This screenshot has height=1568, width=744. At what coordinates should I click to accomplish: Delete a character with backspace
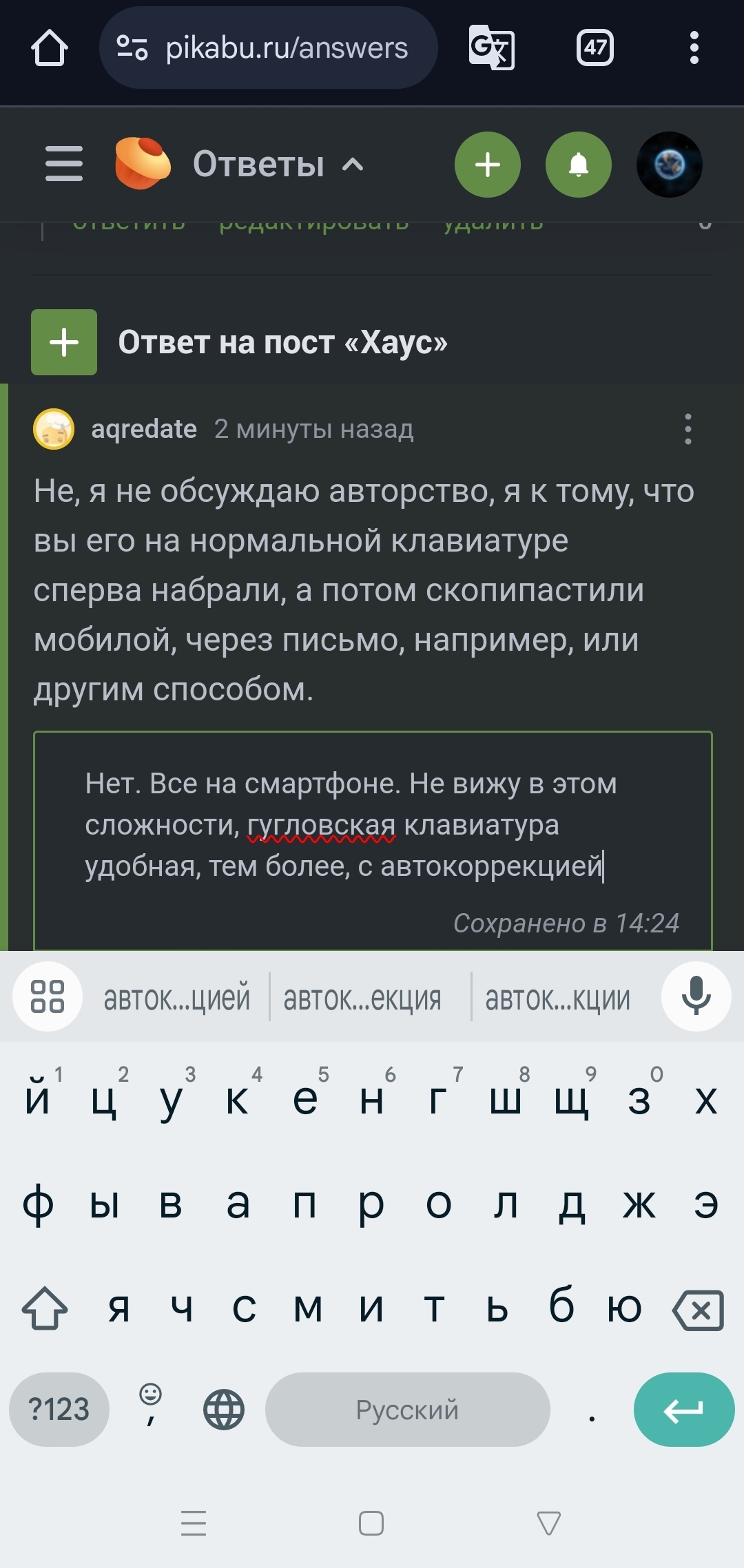pos(699,1310)
